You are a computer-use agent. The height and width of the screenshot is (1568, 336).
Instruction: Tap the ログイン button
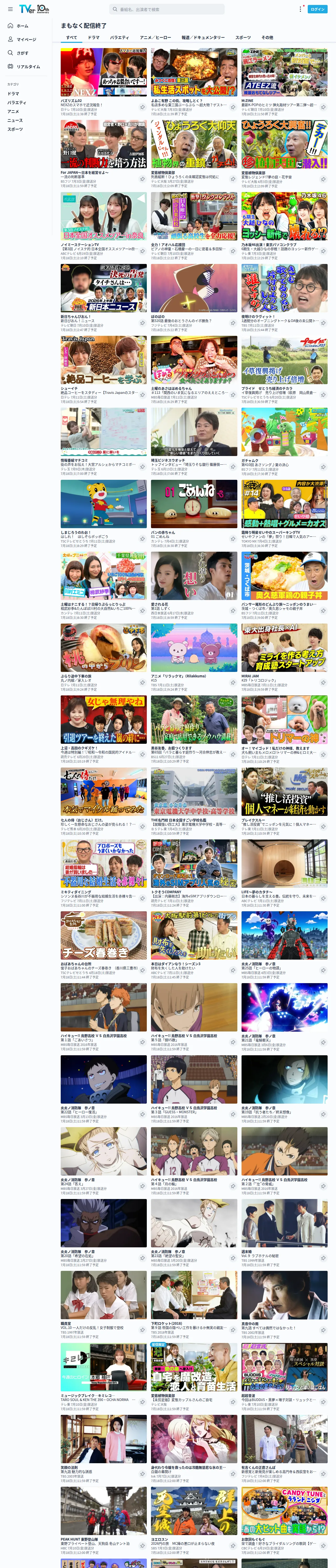(x=318, y=9)
